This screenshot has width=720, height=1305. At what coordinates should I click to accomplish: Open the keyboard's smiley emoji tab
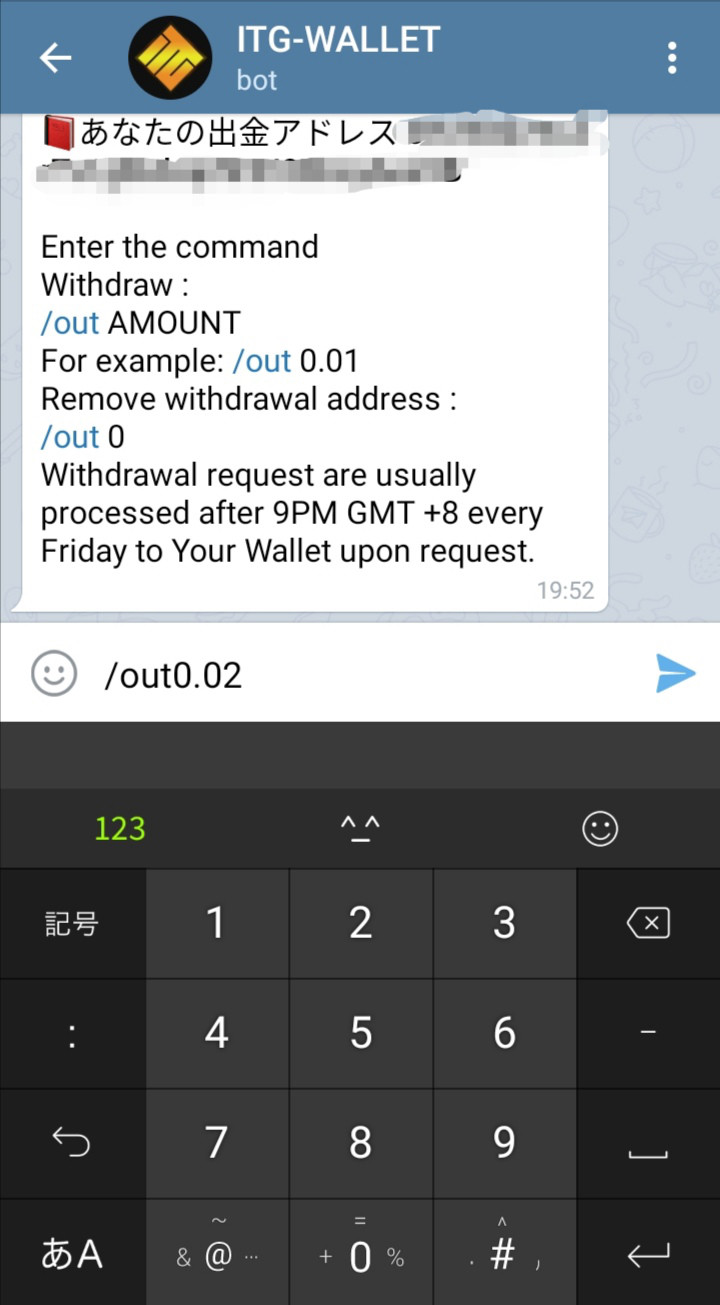point(600,828)
